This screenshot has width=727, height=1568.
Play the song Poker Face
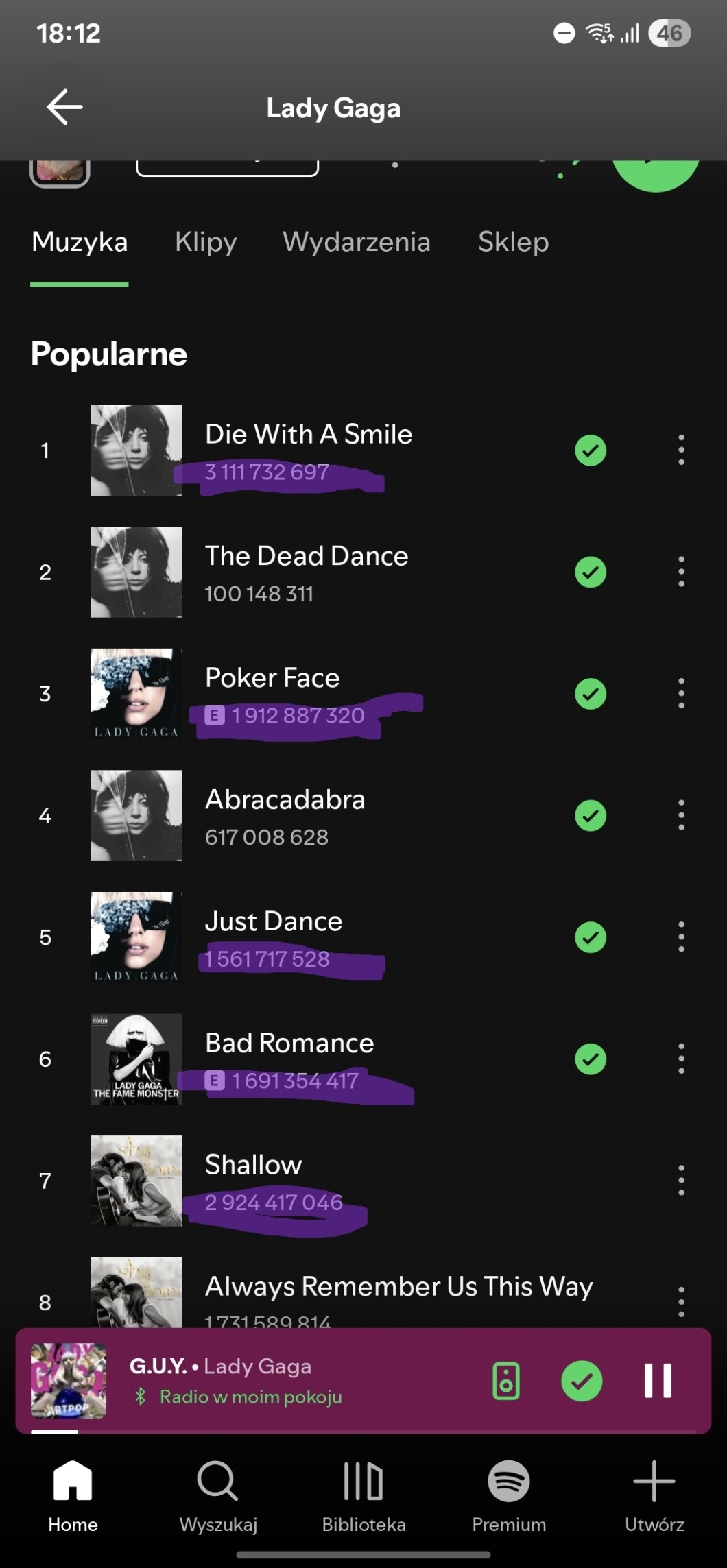click(272, 678)
